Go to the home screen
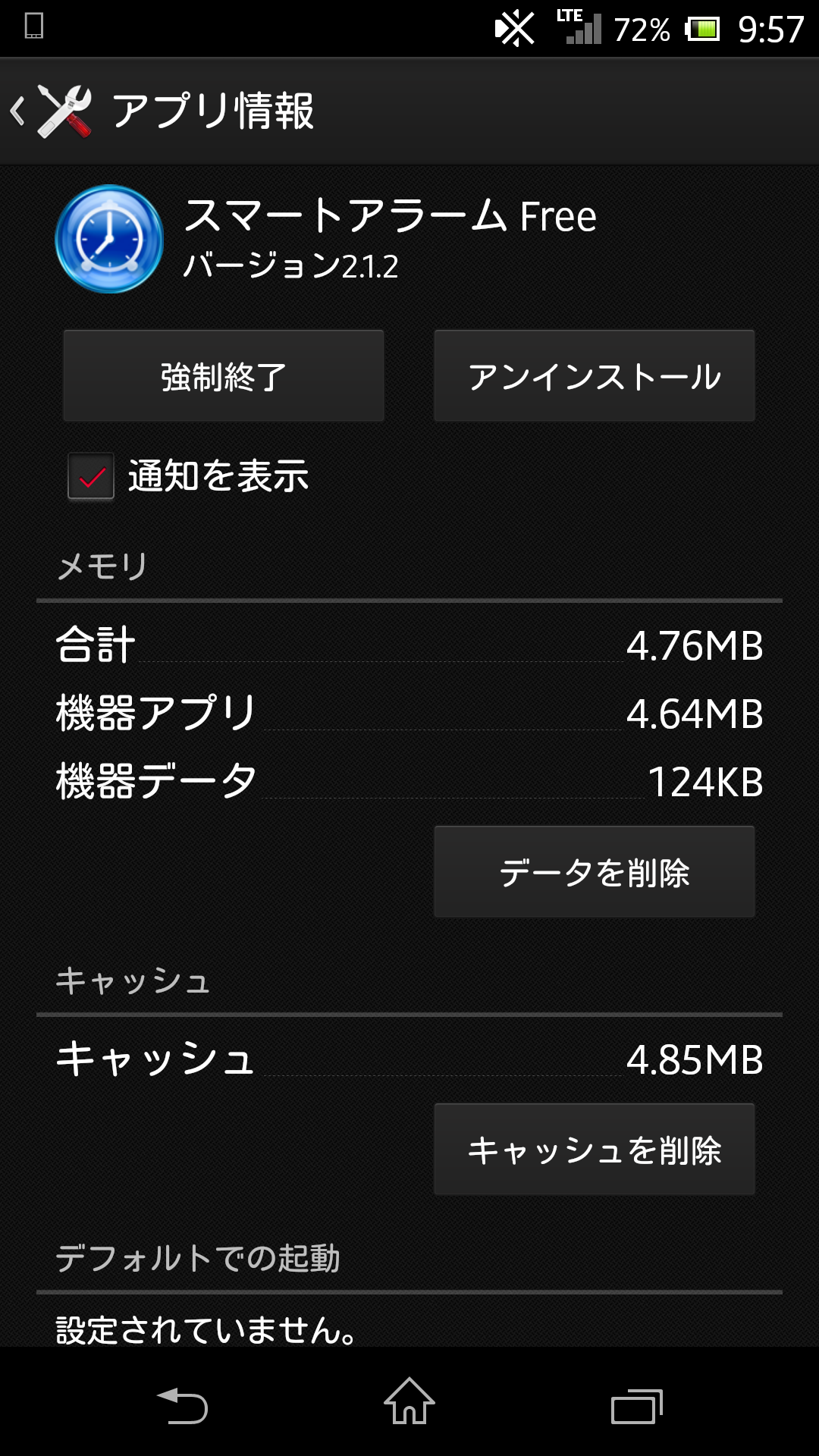 pyautogui.click(x=409, y=1401)
